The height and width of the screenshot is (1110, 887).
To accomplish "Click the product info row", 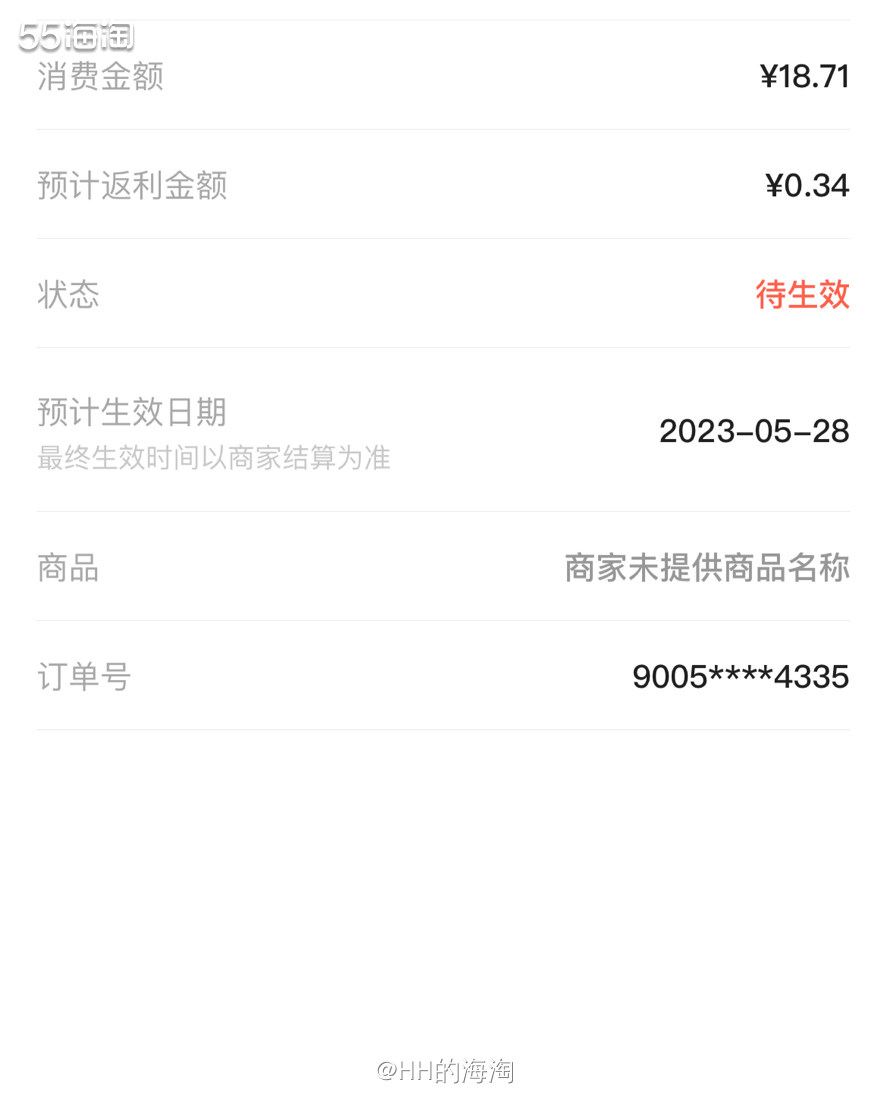I will (443, 568).
